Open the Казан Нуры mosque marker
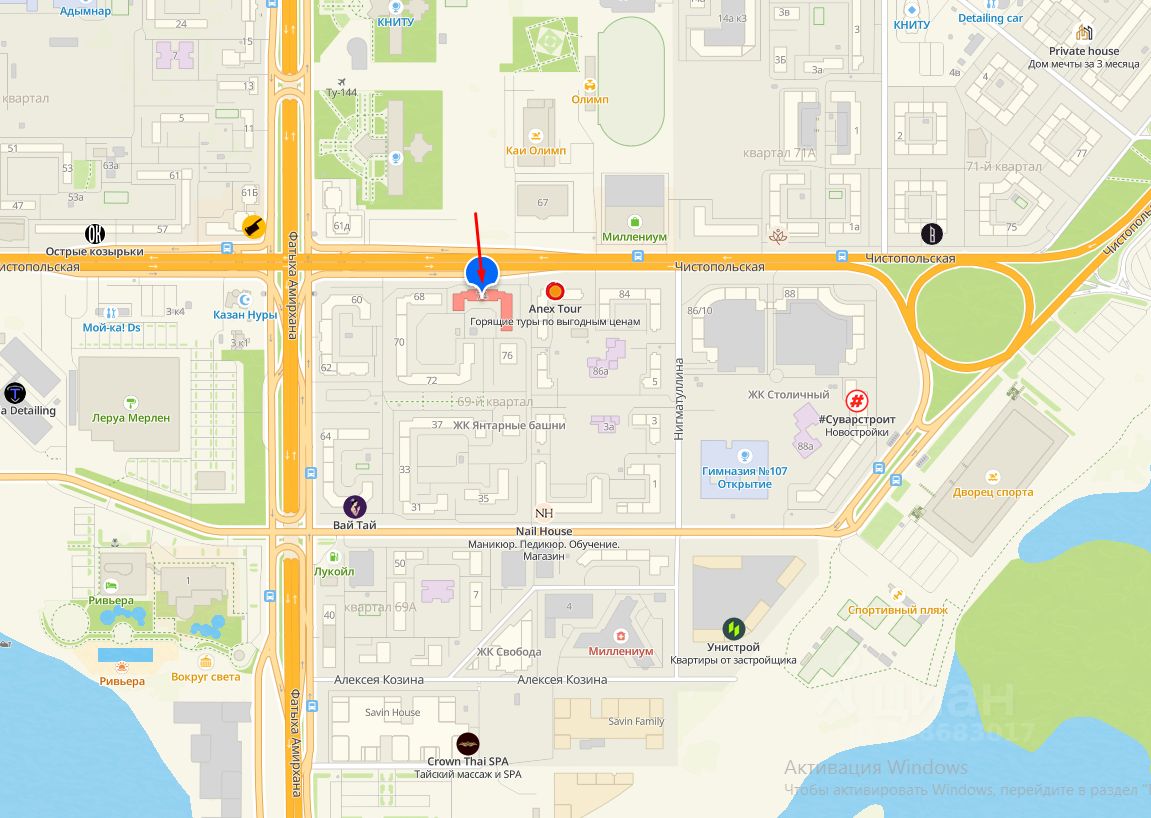The image size is (1151, 818). tap(245, 299)
